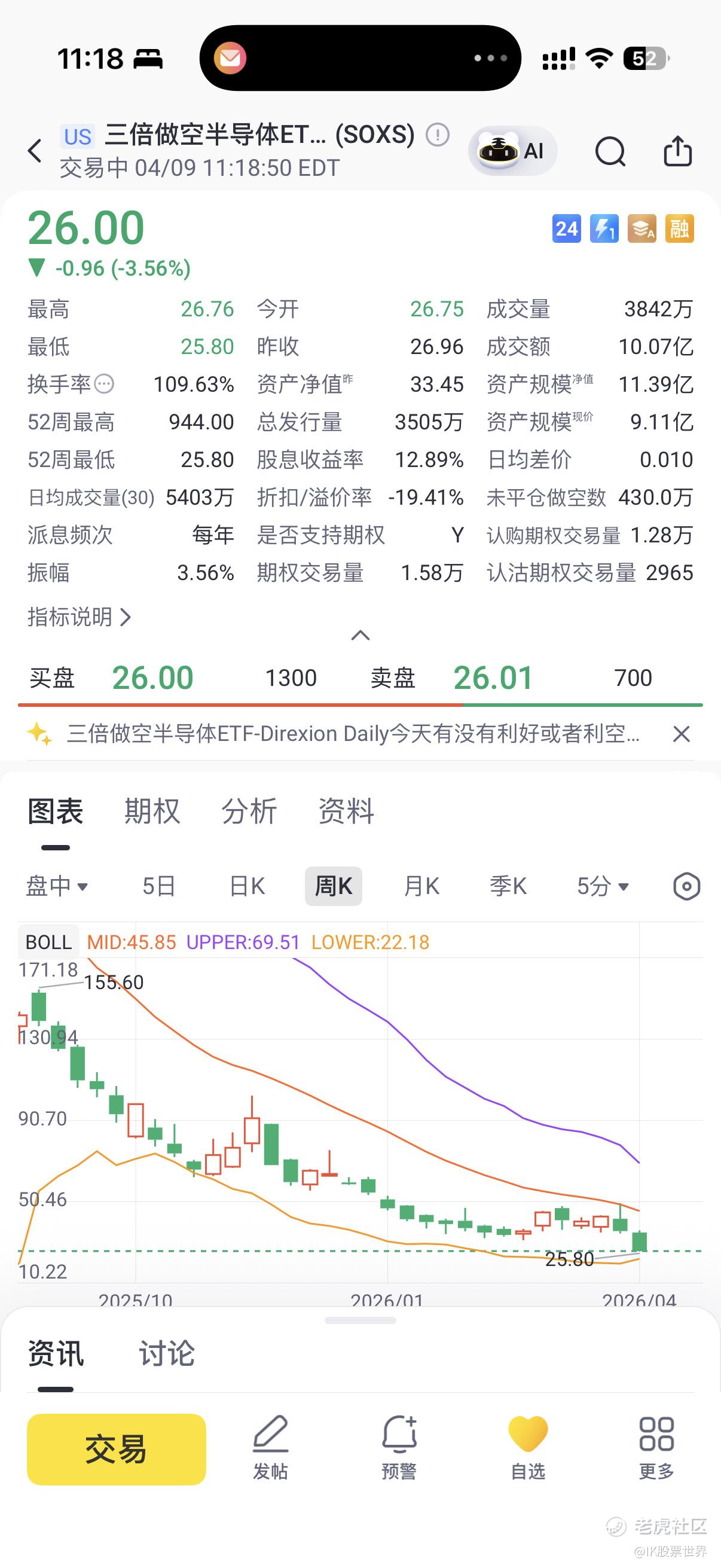Open chart settings gear icon
The image size is (721, 1568).
click(686, 886)
